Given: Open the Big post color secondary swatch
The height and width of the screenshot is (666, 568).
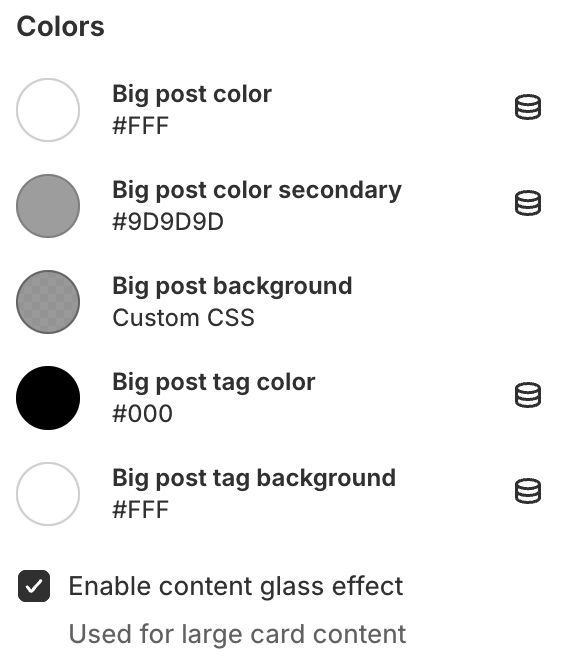Looking at the screenshot, I should [x=48, y=206].
